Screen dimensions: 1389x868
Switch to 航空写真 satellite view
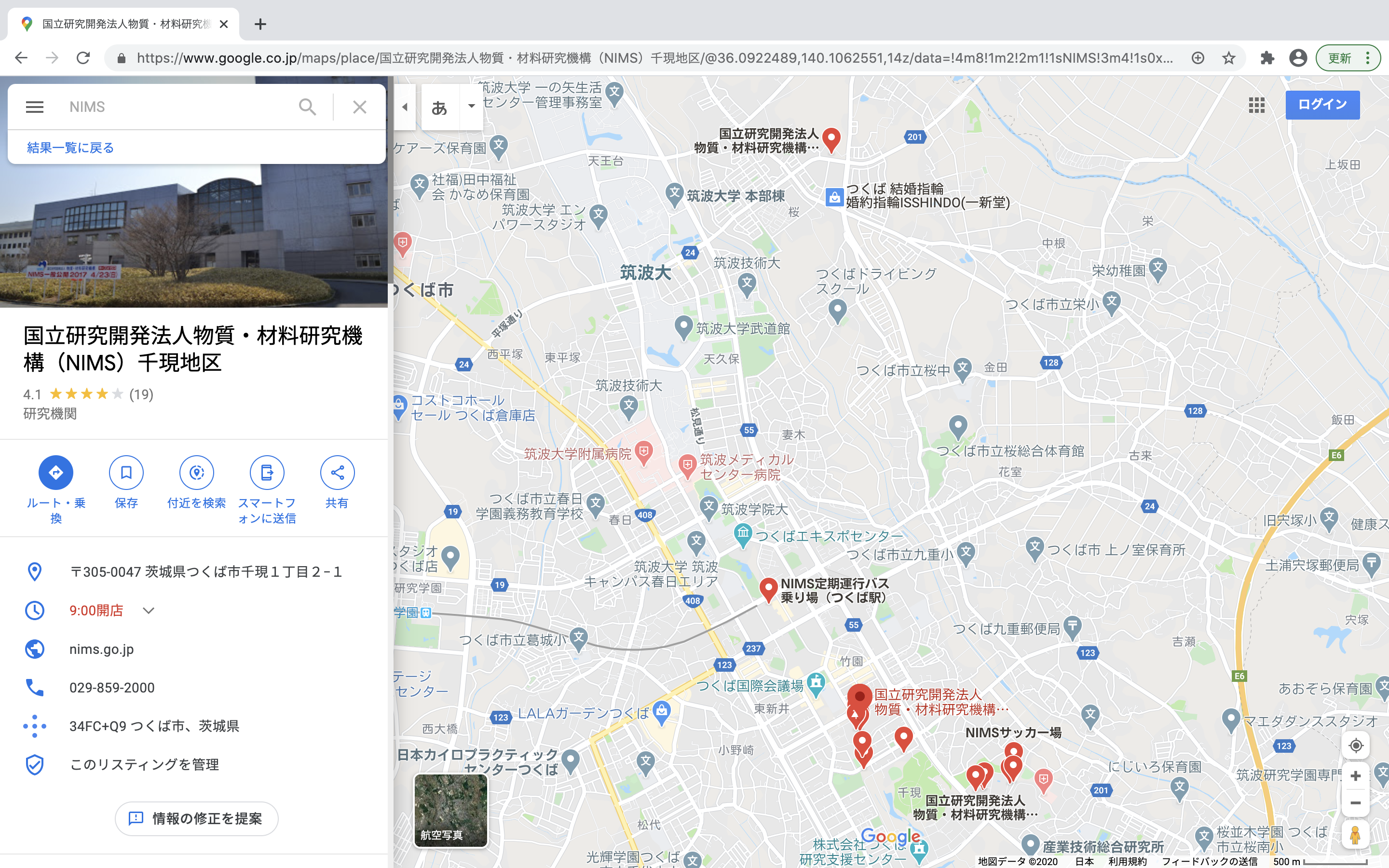point(450,810)
